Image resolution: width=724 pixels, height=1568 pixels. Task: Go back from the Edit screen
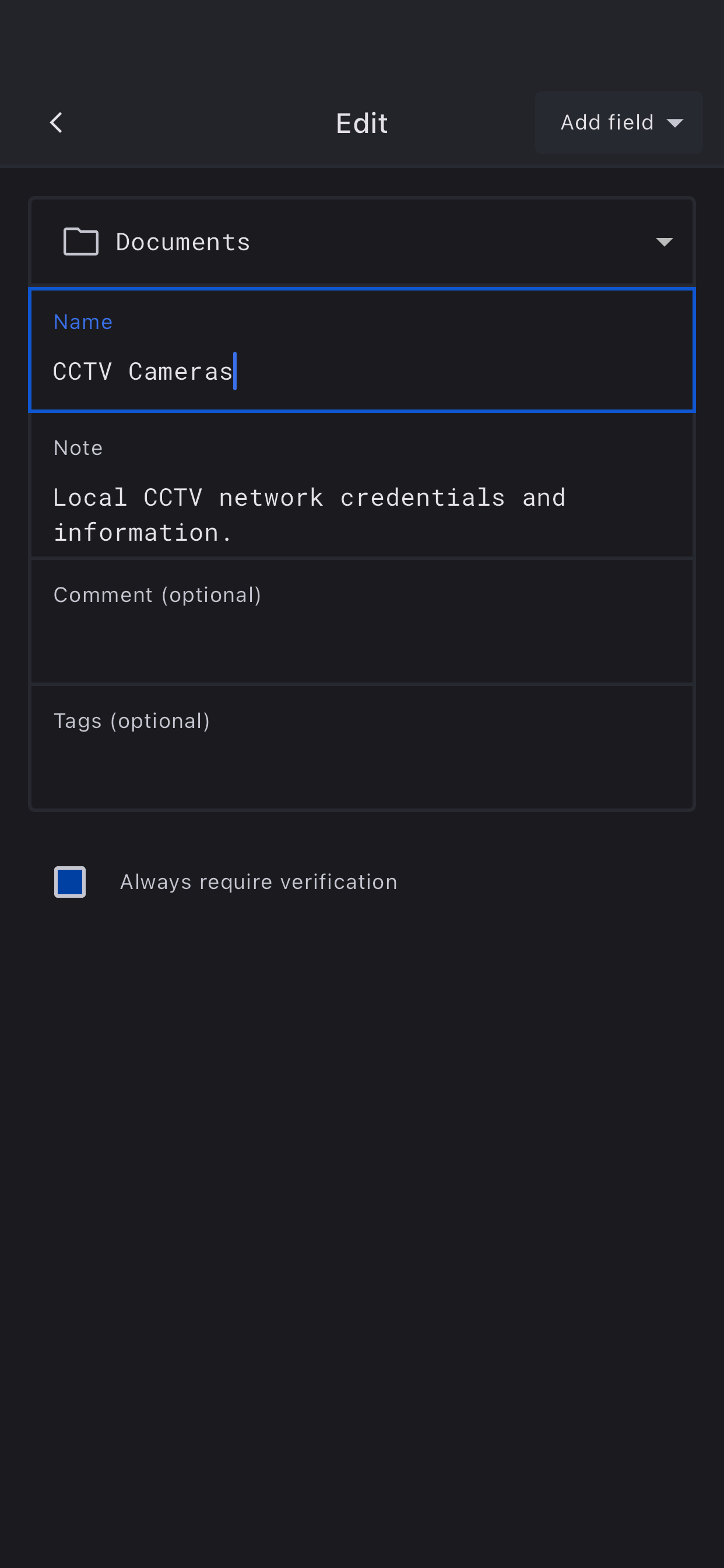[56, 123]
